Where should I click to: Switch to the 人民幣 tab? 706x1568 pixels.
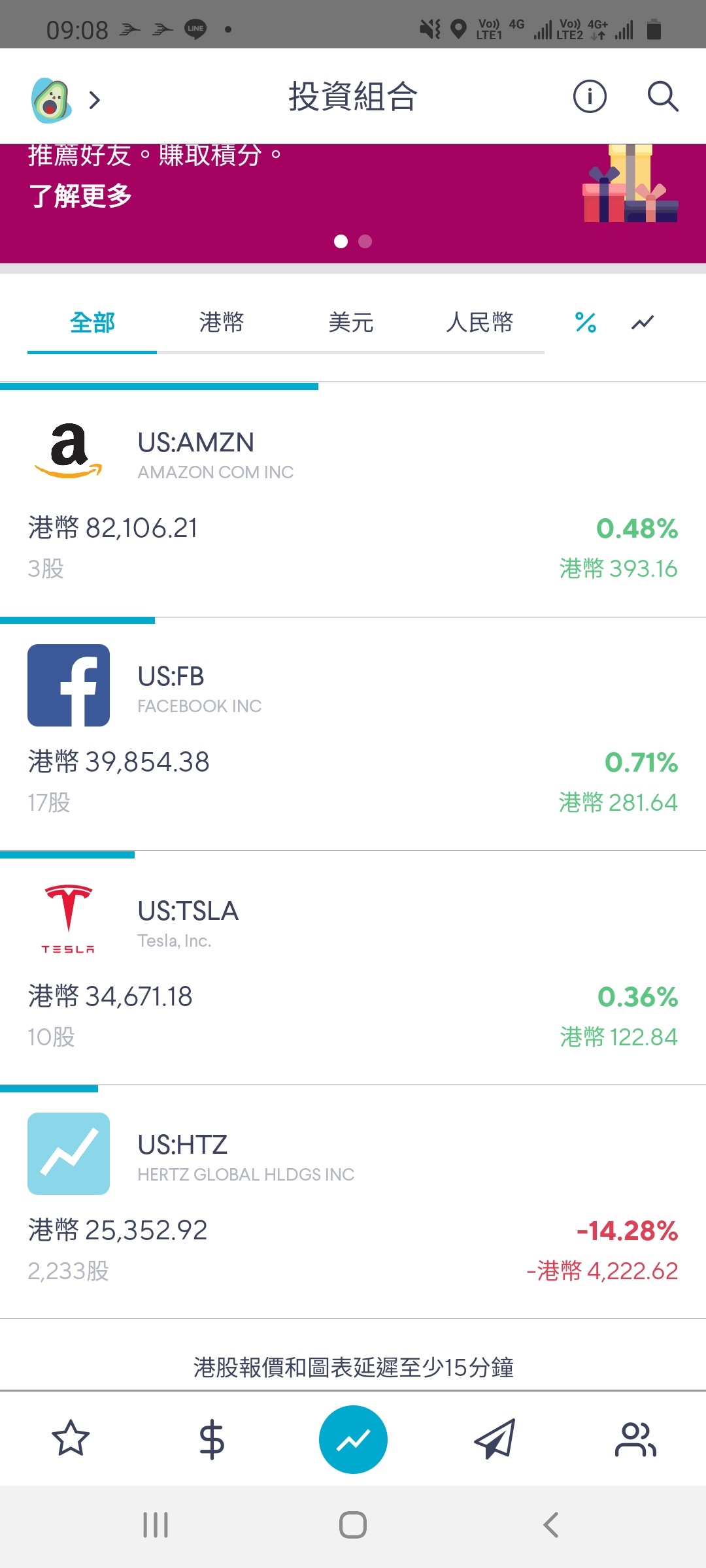point(480,323)
